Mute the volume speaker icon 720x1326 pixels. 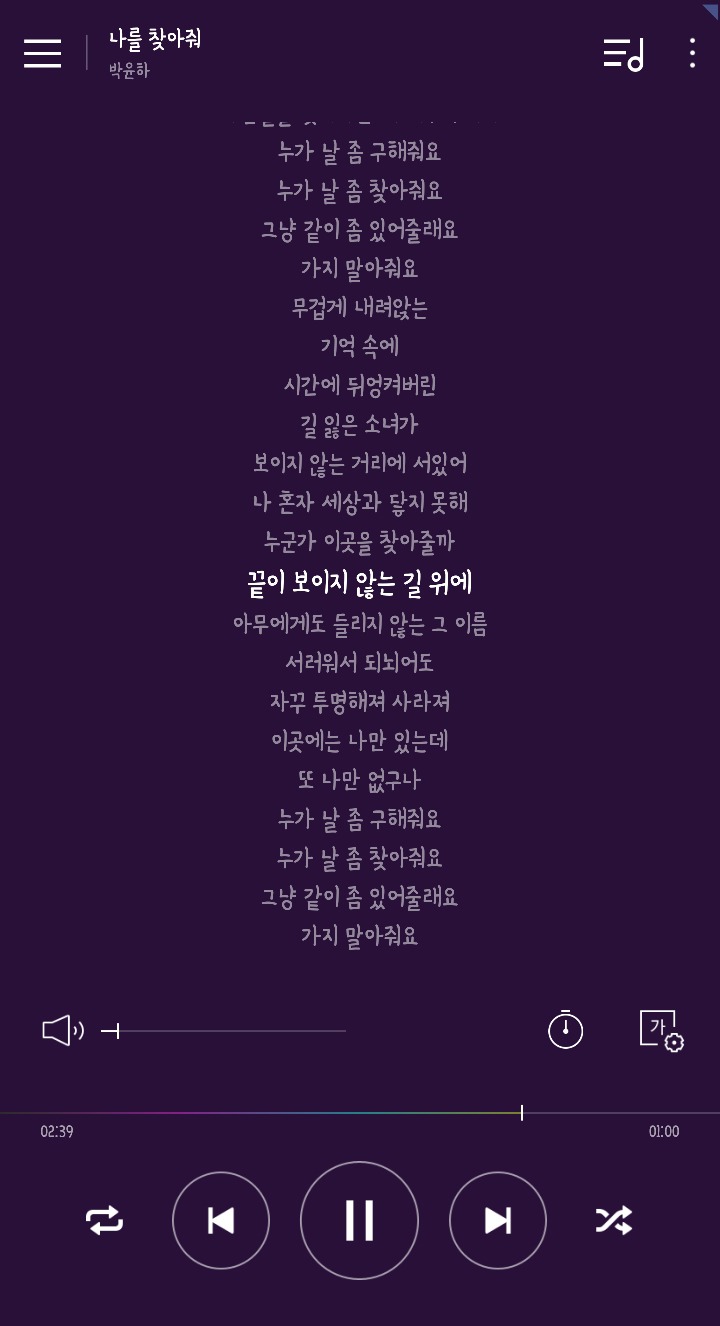(x=63, y=1030)
